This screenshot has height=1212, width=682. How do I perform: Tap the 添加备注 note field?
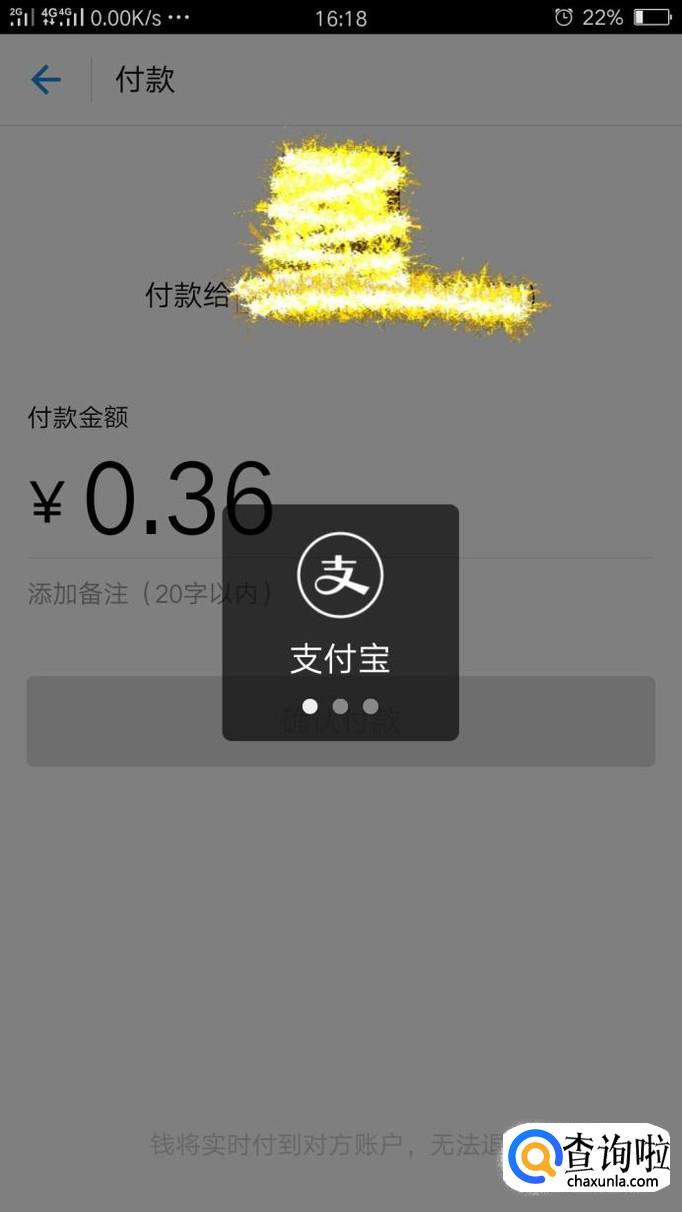tap(150, 594)
